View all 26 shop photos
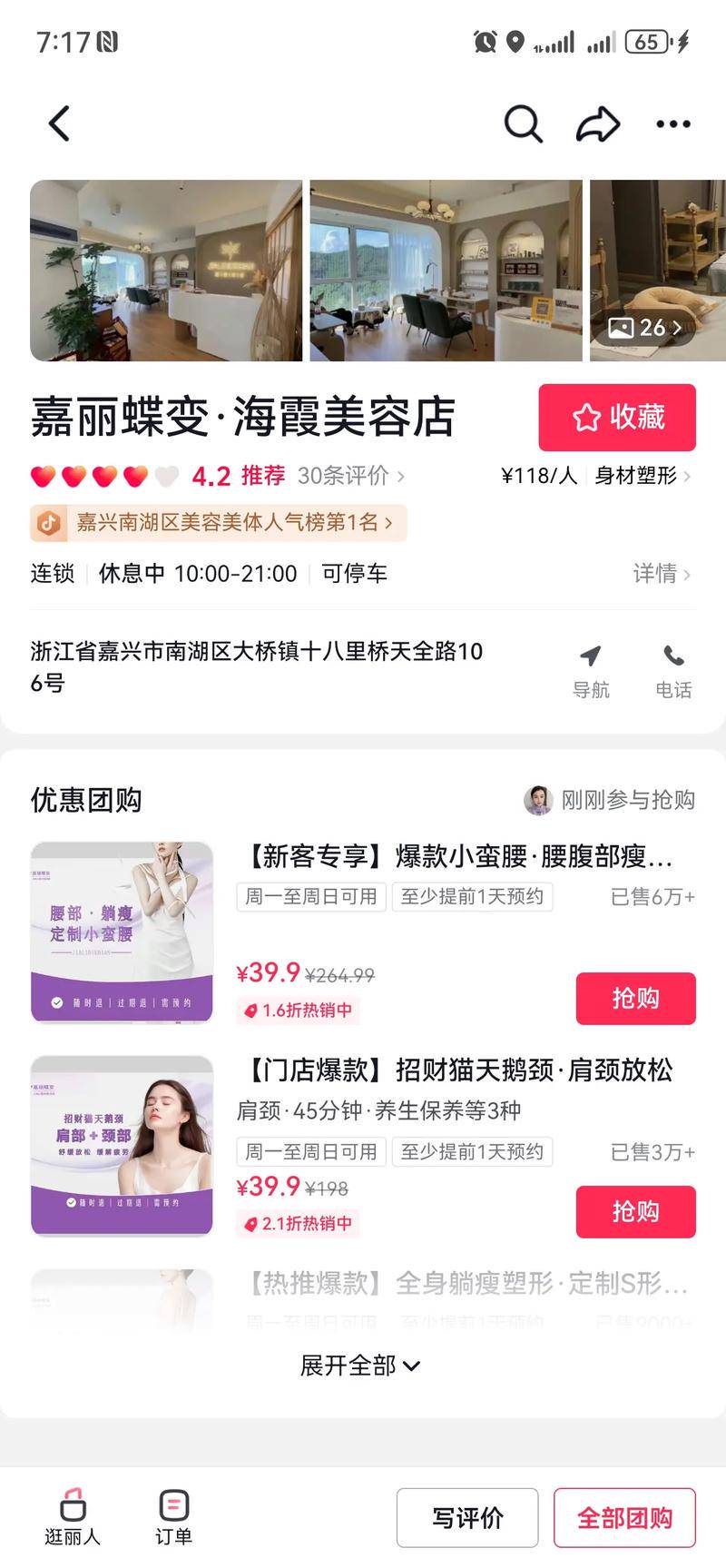Screen dimensions: 726x1568 click(x=643, y=328)
